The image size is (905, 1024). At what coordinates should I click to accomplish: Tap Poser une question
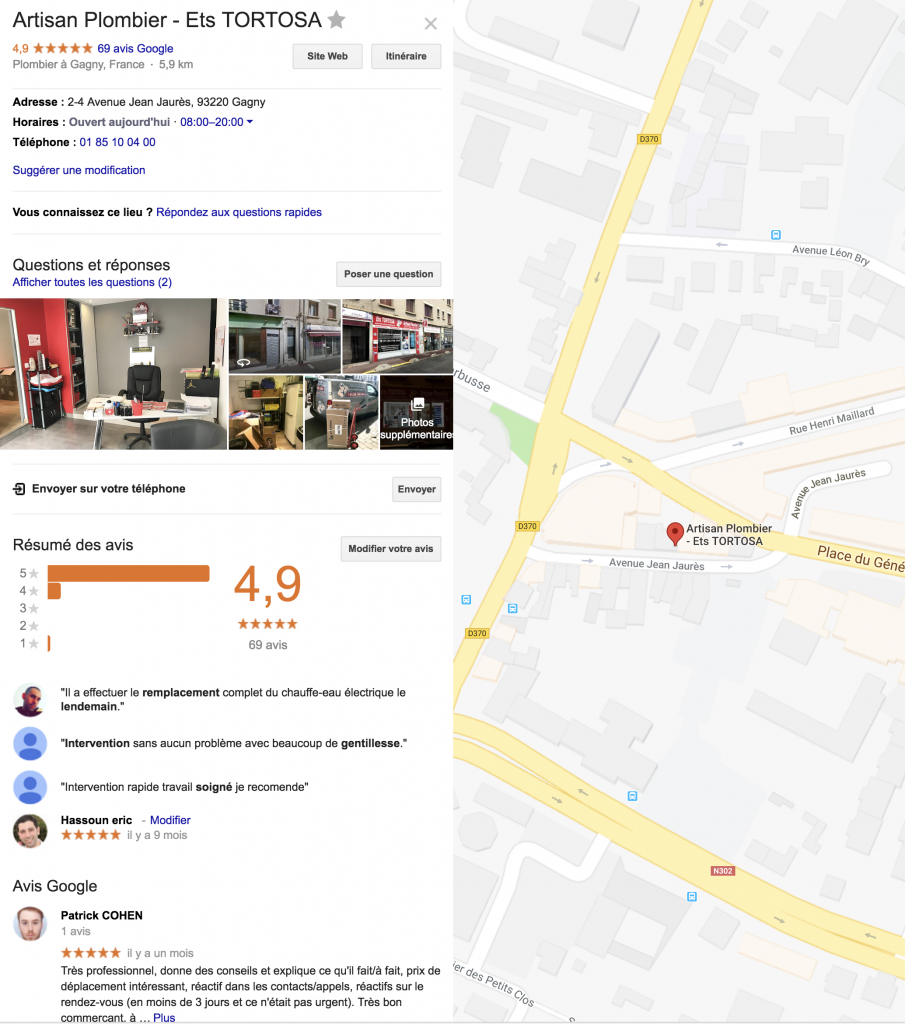[388, 274]
